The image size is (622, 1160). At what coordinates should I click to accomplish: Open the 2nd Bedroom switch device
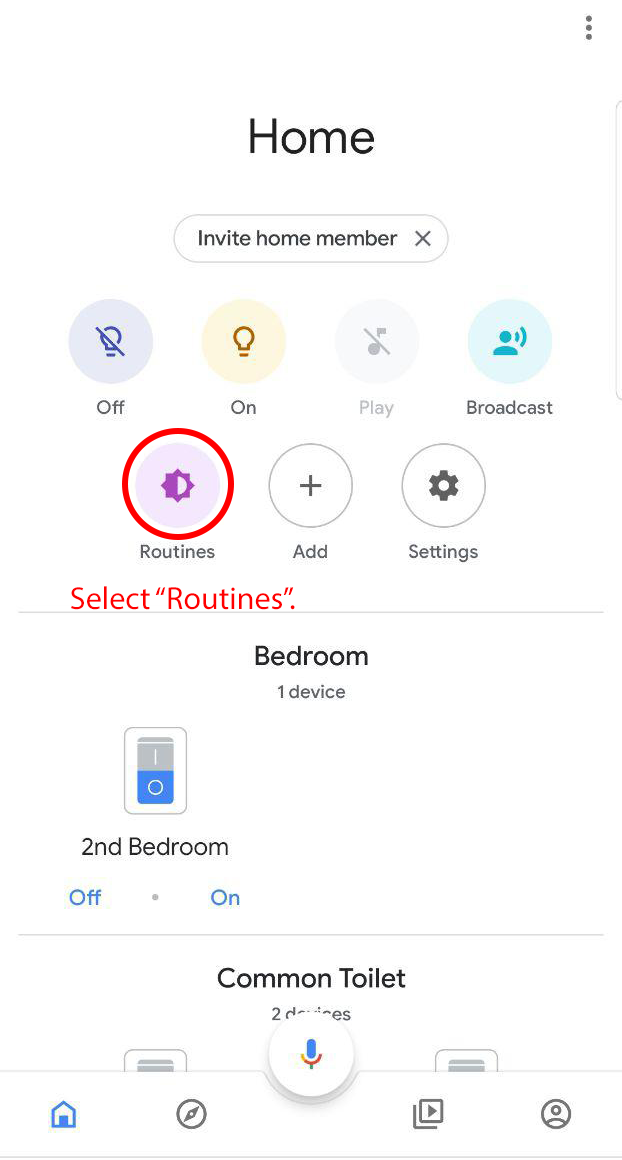155,771
